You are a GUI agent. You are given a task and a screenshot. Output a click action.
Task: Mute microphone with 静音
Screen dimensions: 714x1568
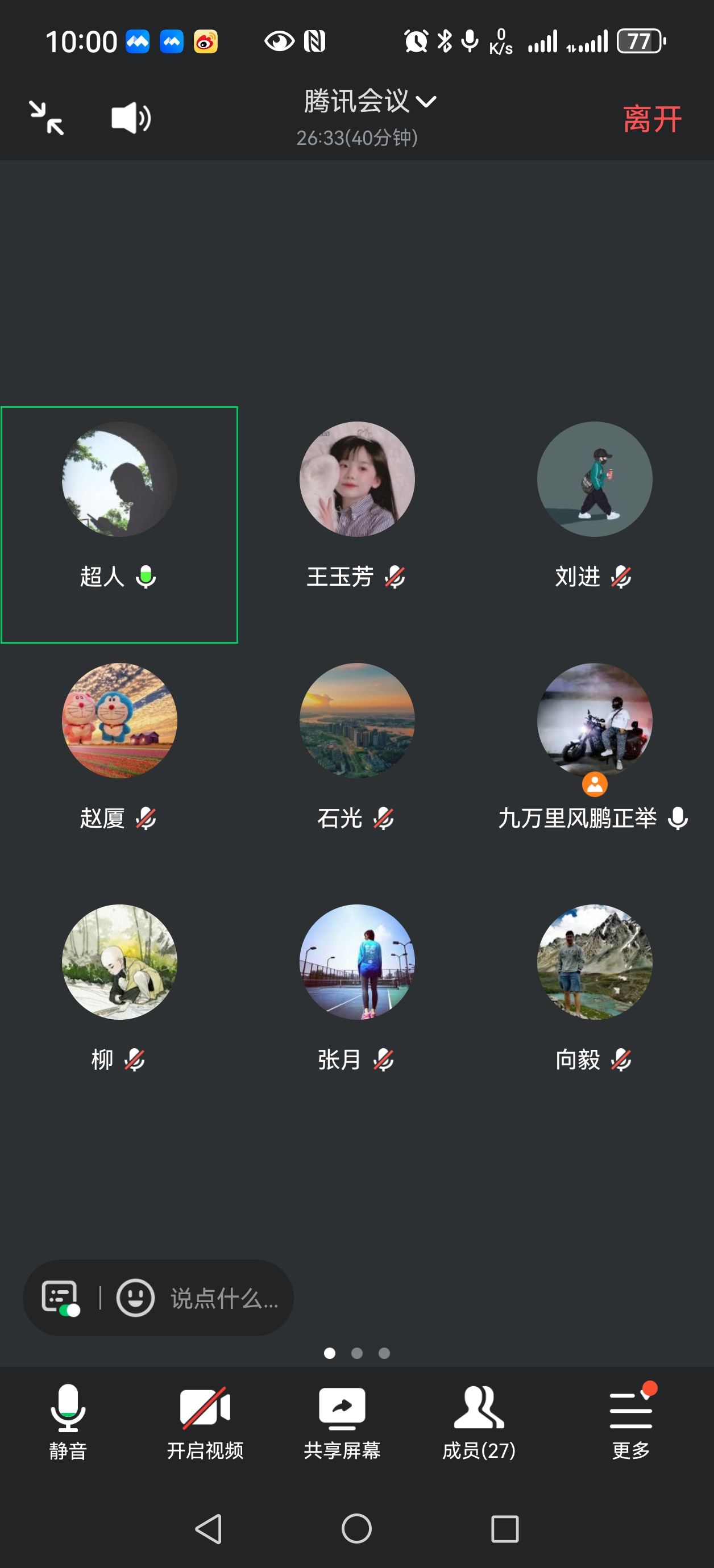(68, 1421)
